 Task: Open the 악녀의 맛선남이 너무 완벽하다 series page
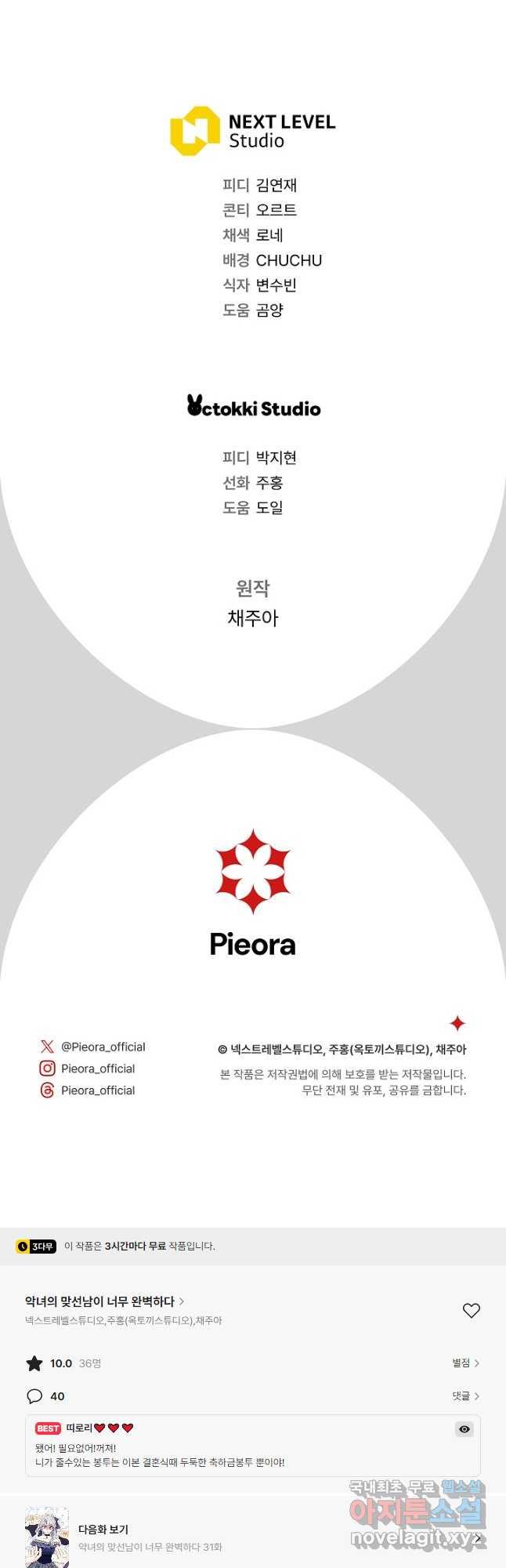click(104, 1301)
